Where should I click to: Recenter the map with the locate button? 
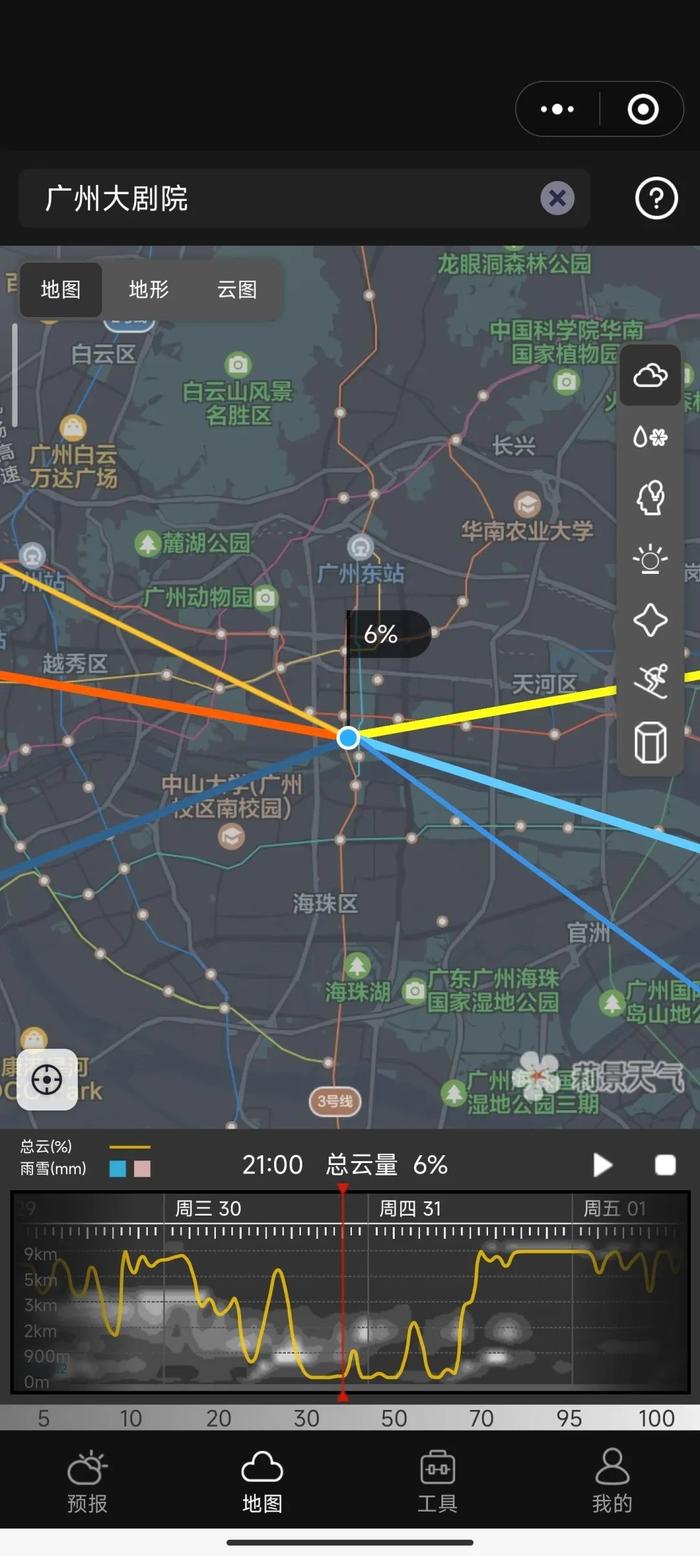tap(47, 1079)
